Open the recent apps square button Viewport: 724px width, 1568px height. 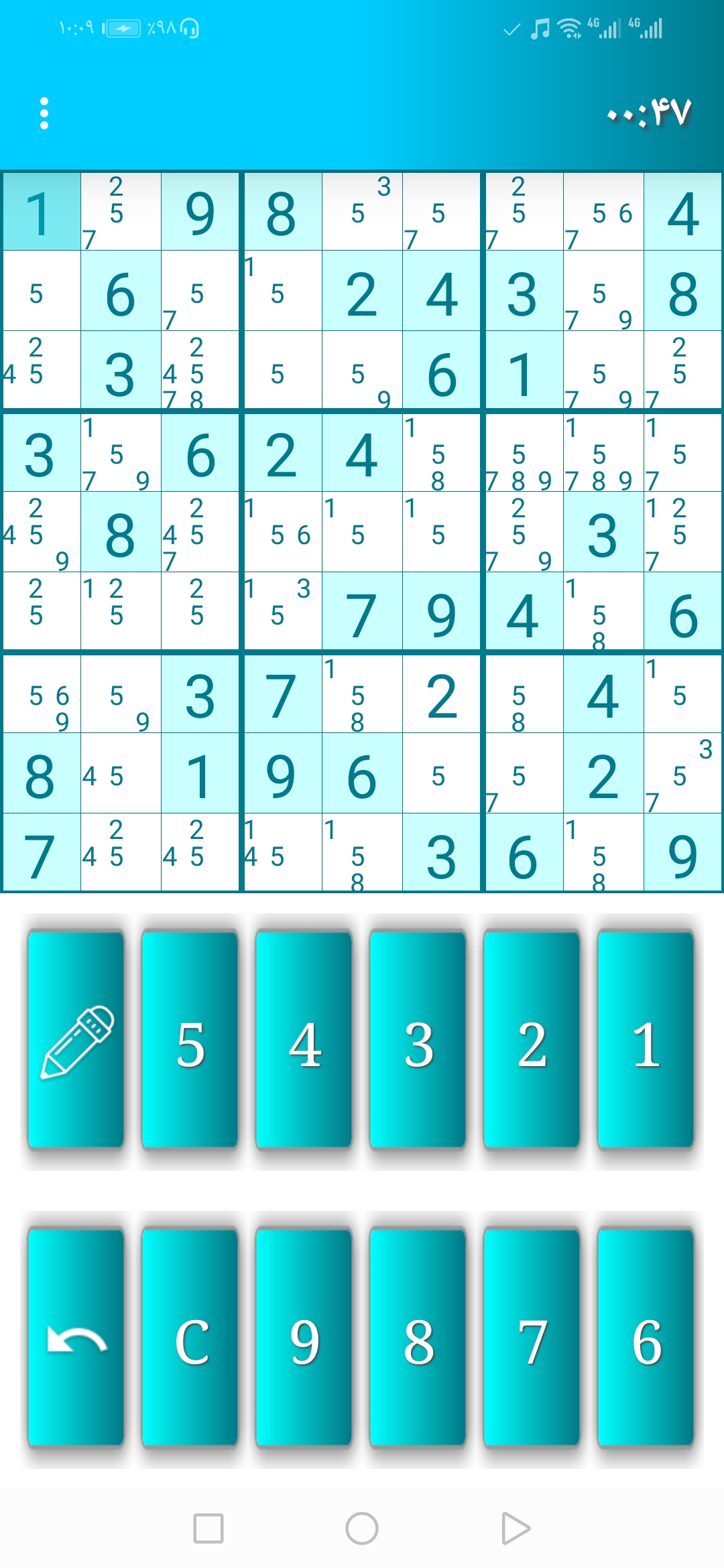(x=208, y=1528)
